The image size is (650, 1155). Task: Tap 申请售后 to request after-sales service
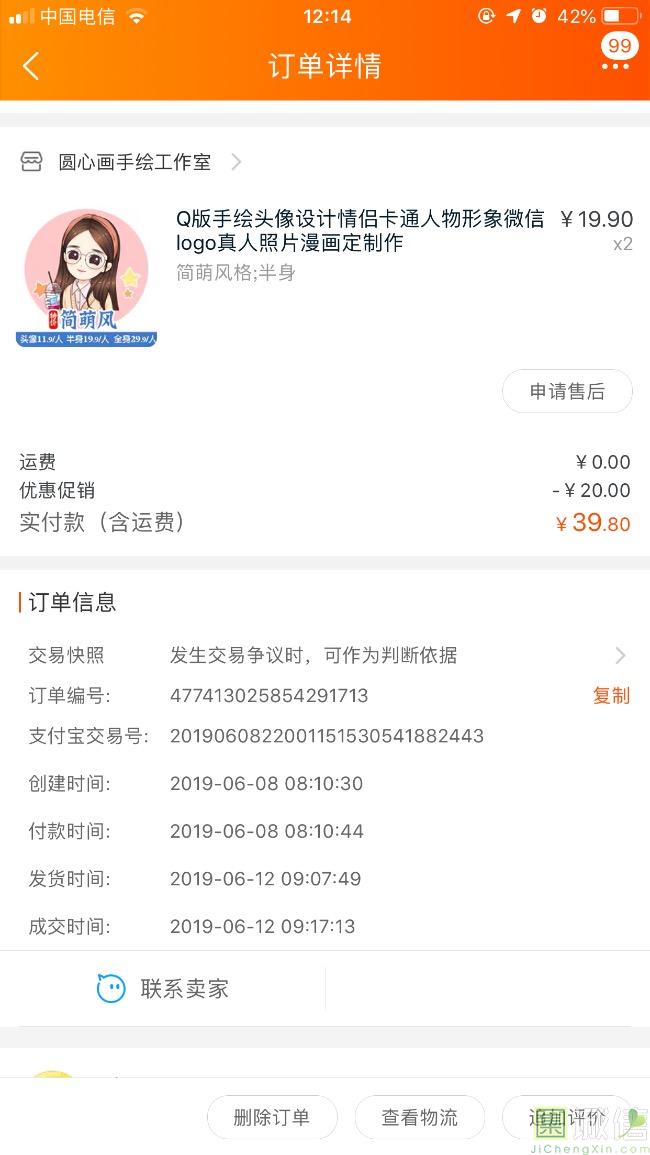567,392
